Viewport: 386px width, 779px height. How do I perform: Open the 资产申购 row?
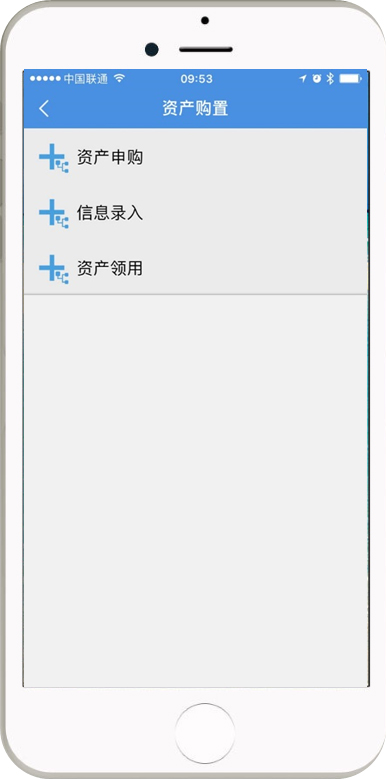point(195,157)
